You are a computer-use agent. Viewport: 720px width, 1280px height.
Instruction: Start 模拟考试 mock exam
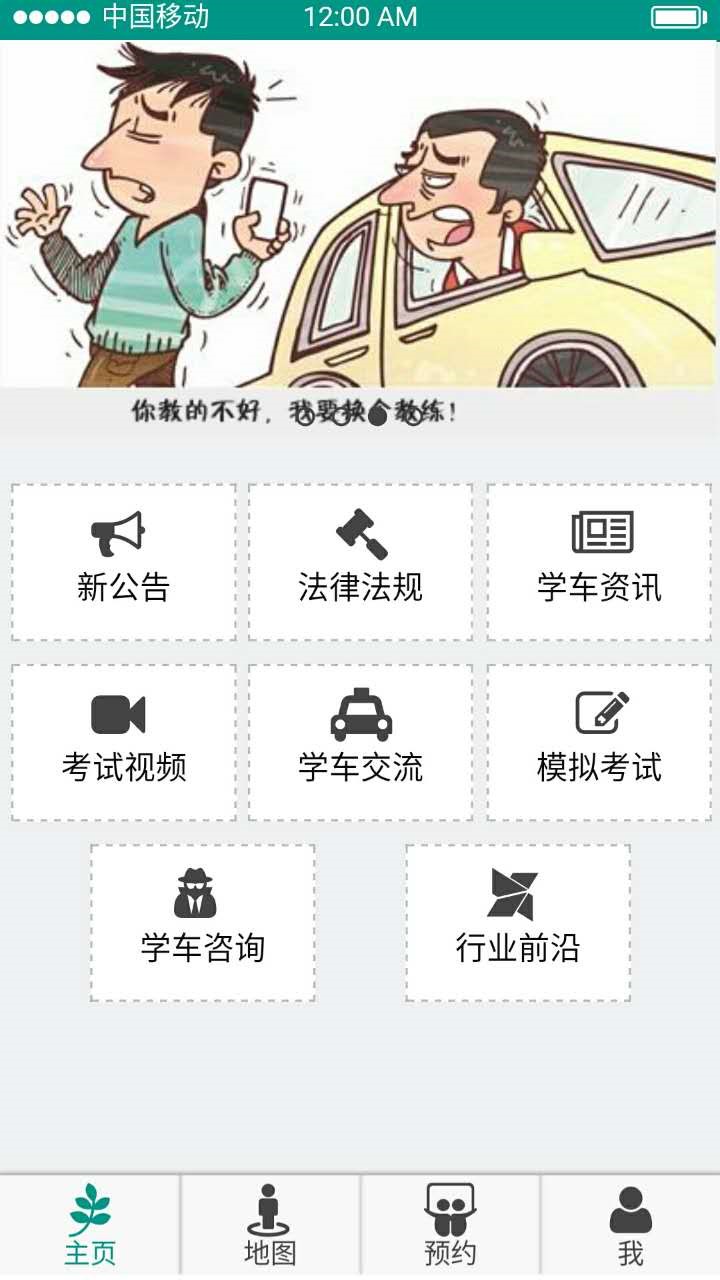(599, 742)
